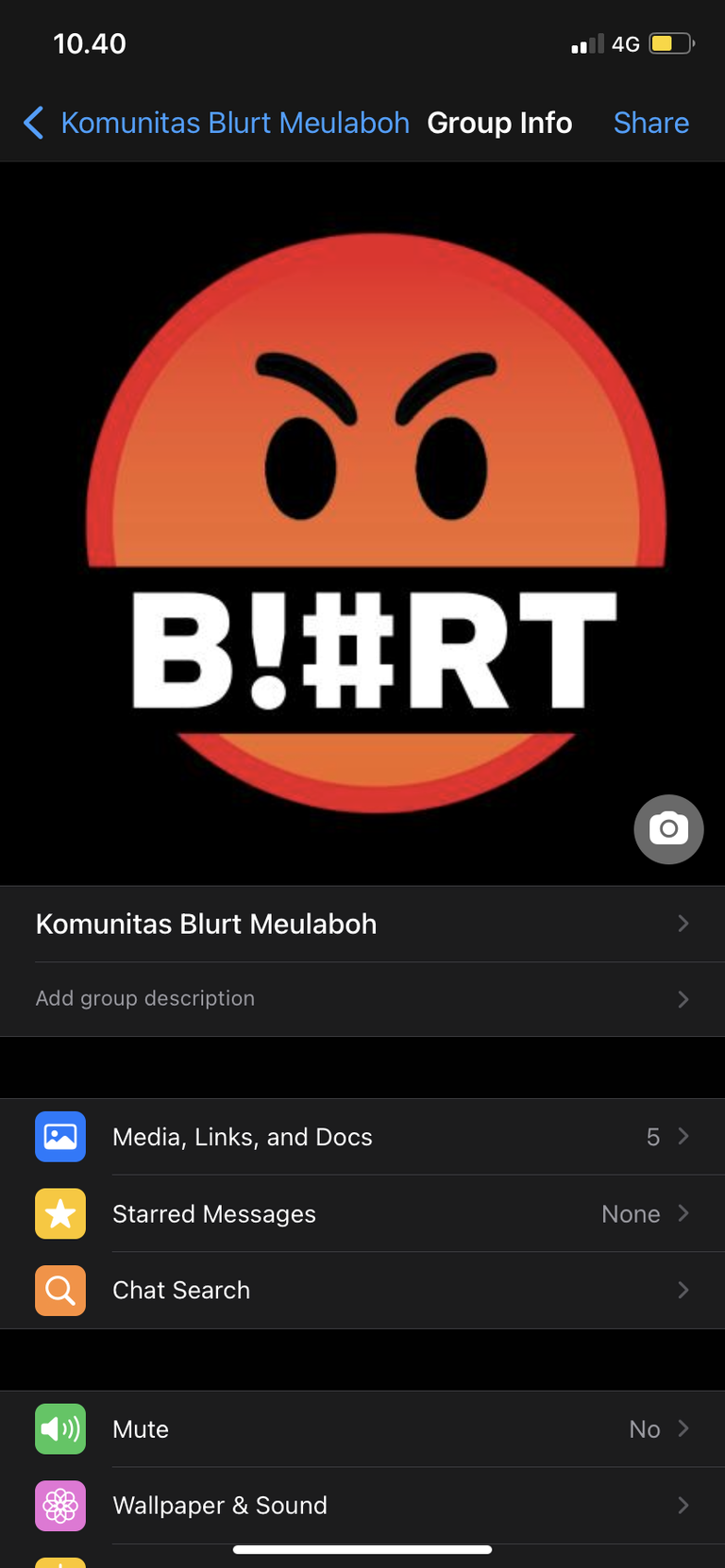
Task: Open the group photo
Action: [362, 524]
